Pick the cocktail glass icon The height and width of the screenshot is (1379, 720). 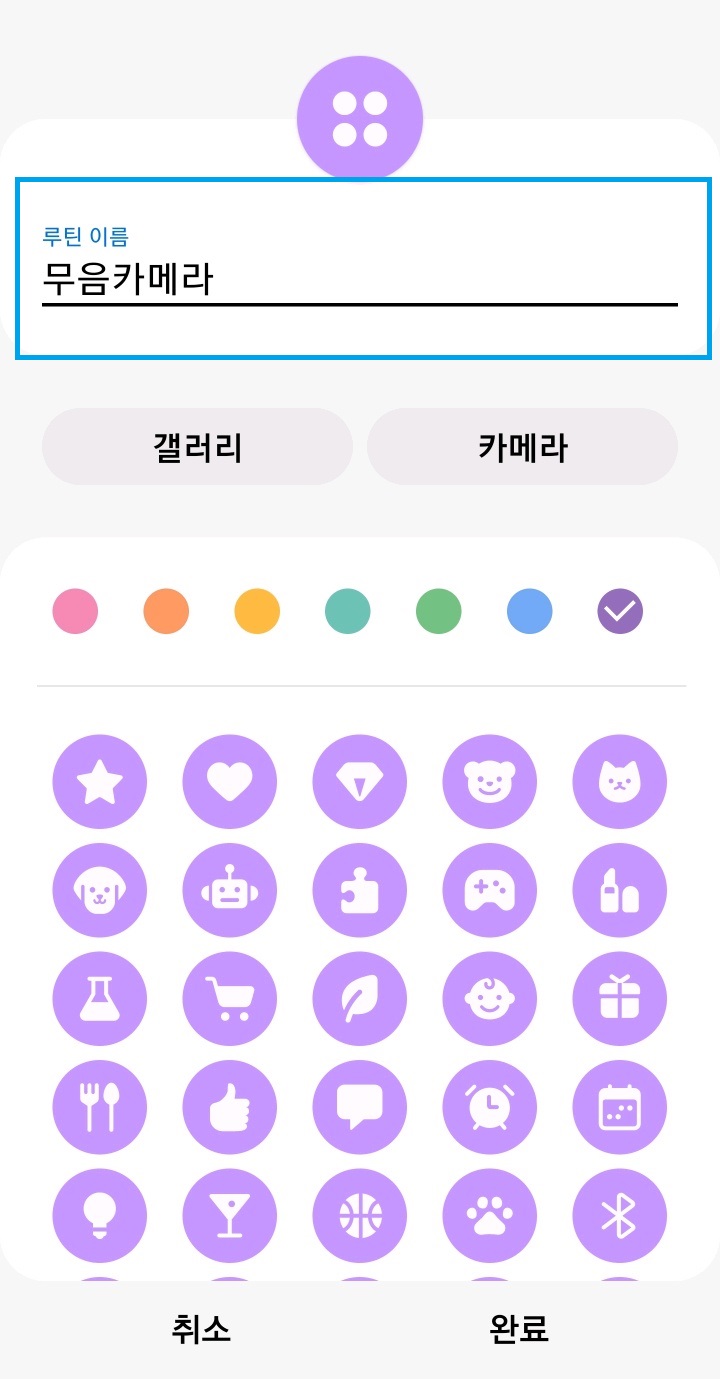tap(229, 1215)
